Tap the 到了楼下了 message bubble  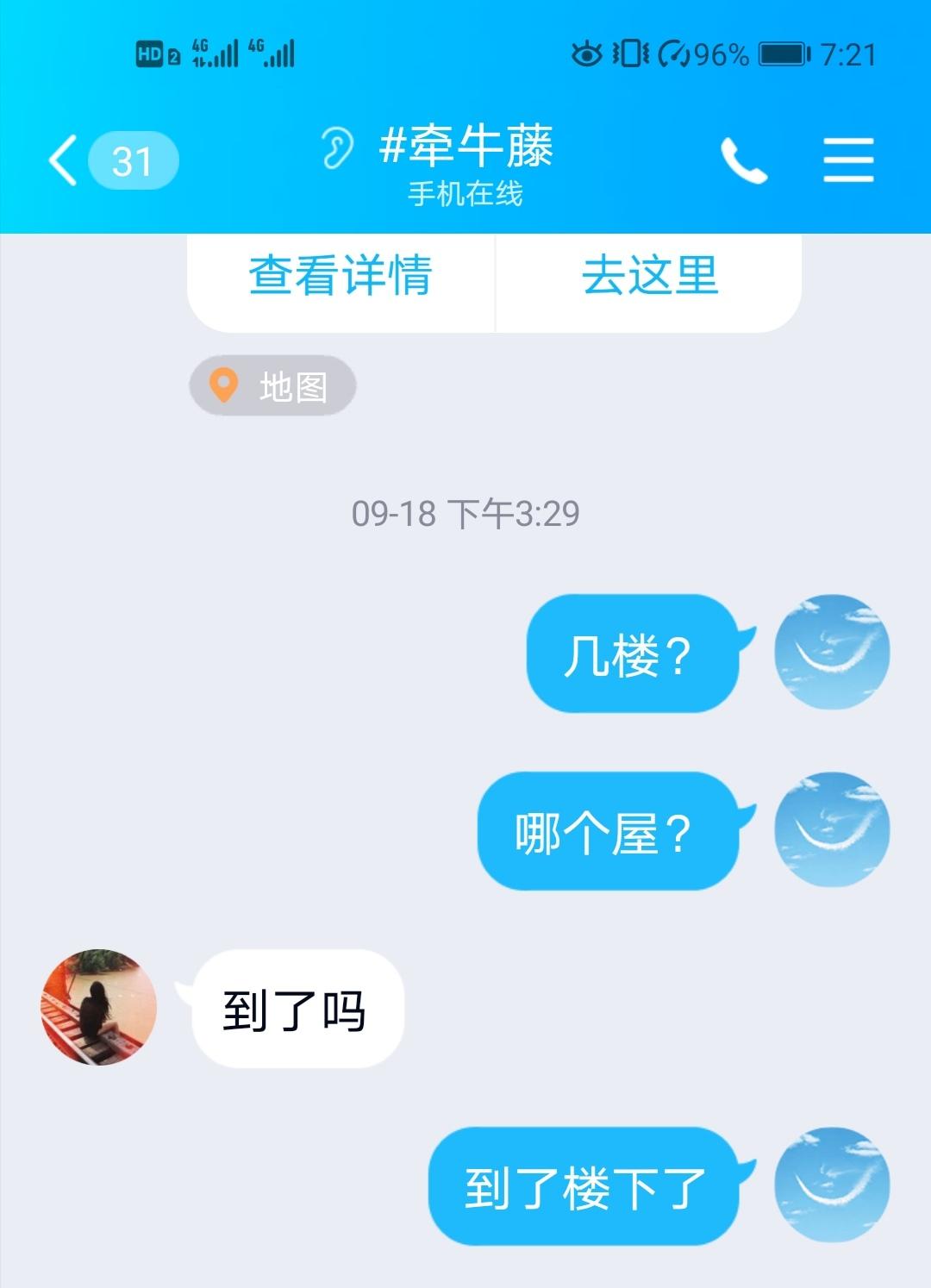(x=582, y=1187)
